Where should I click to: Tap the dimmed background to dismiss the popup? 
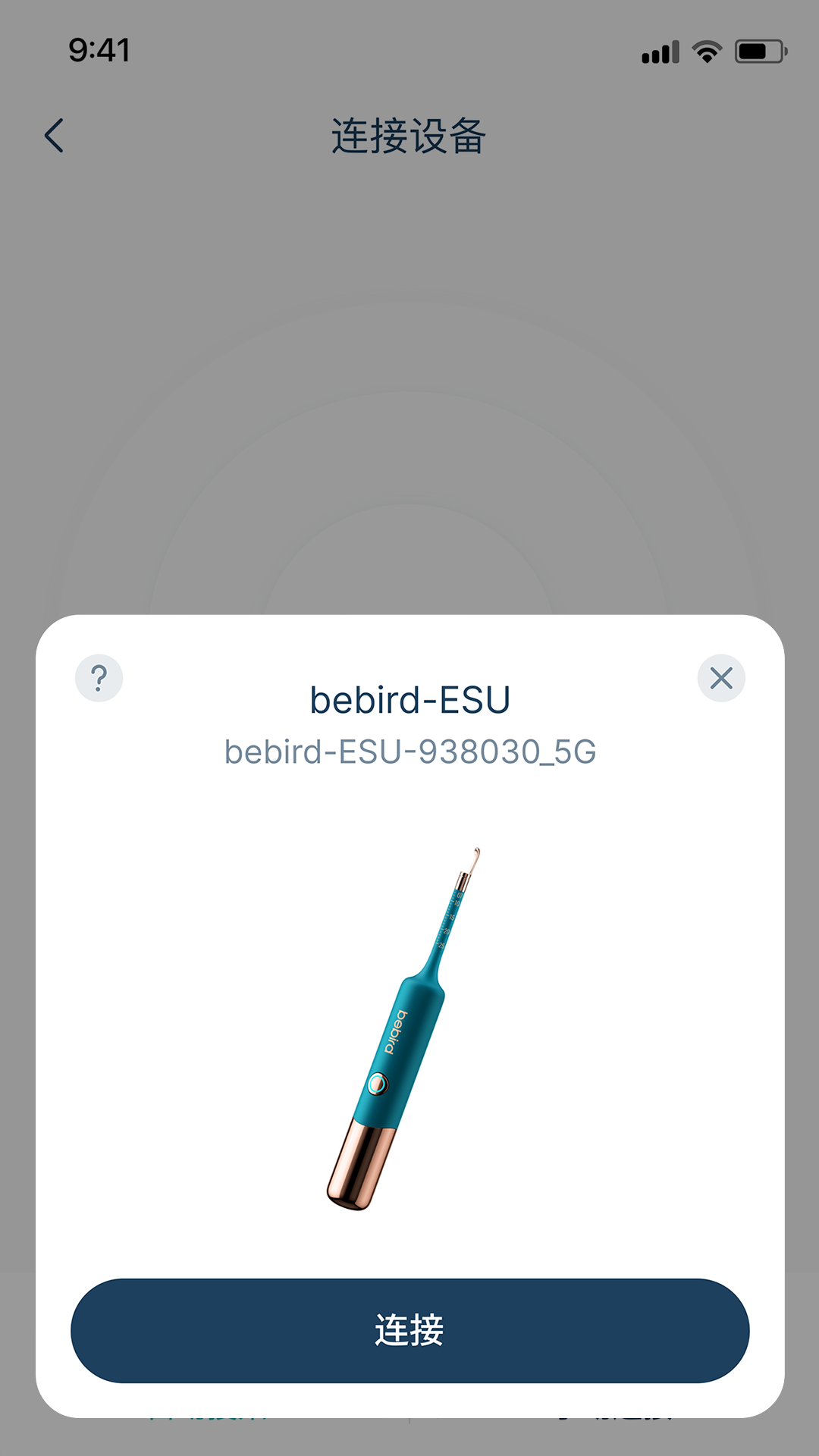(x=409, y=341)
